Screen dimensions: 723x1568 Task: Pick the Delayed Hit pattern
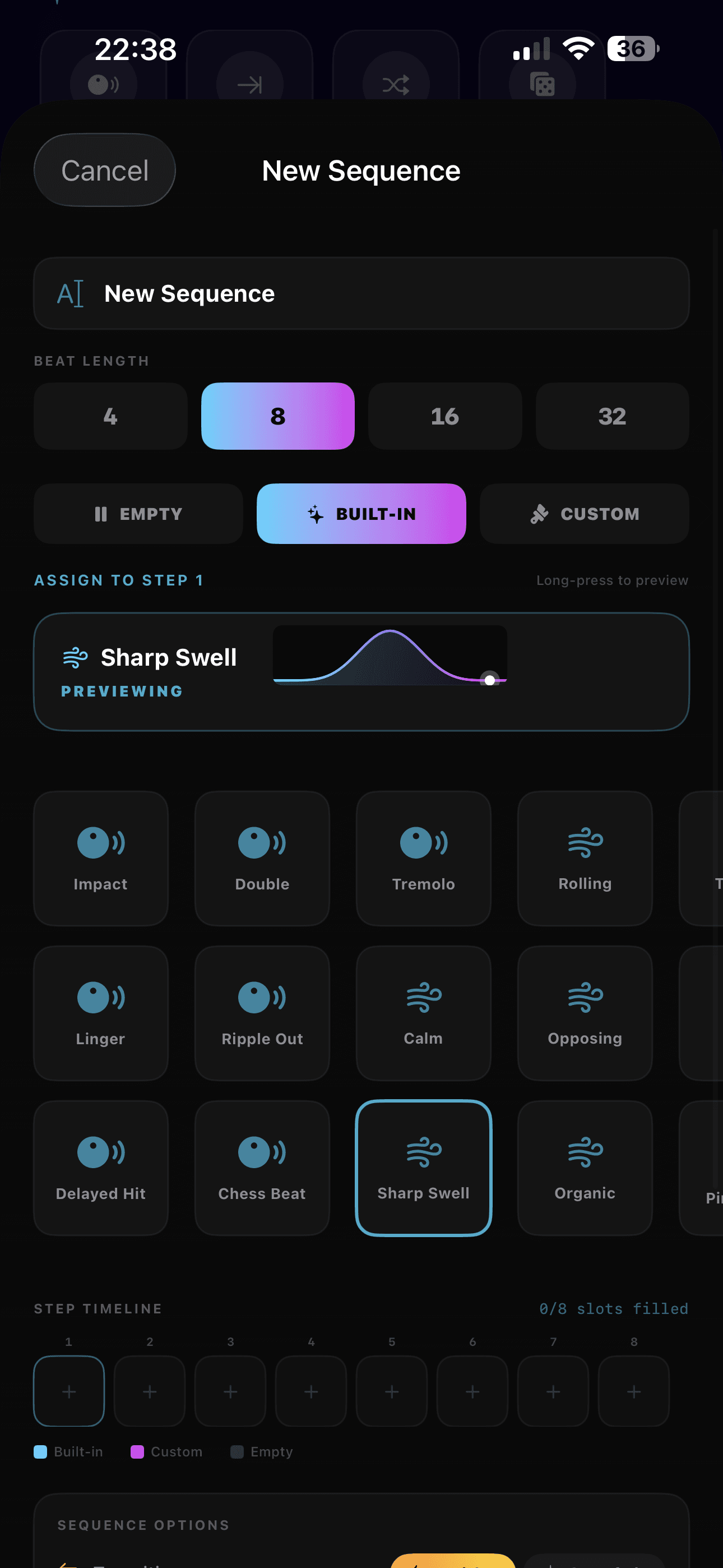tap(100, 1168)
